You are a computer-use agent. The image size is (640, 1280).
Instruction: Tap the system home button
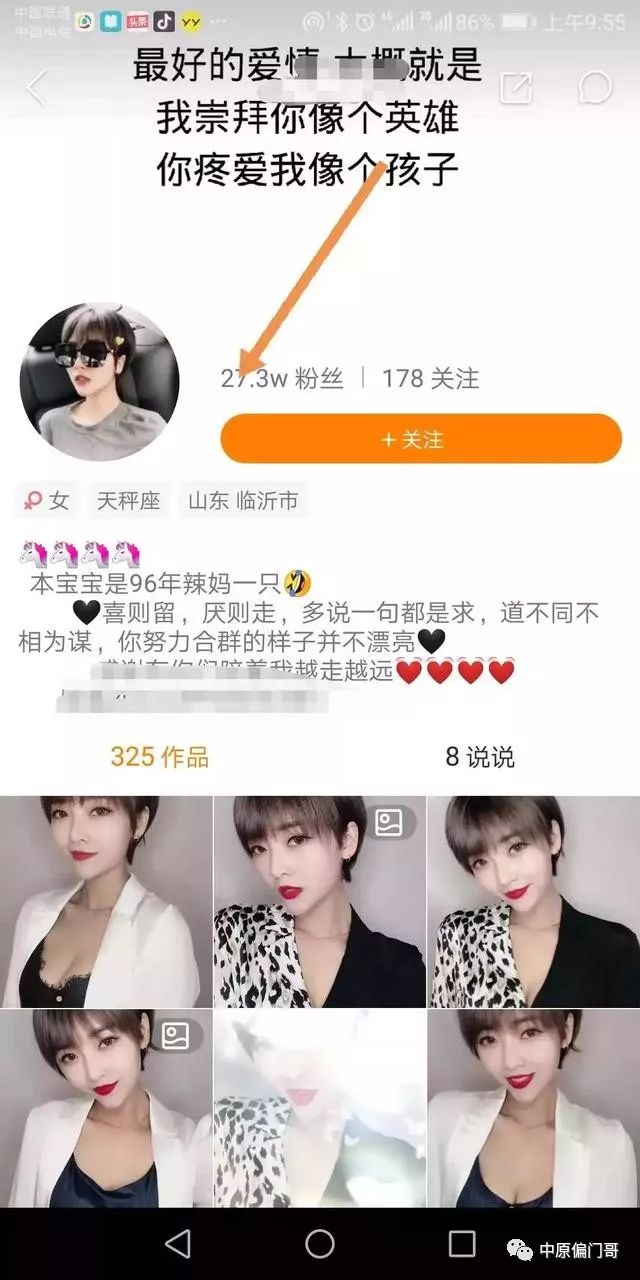(320, 1244)
